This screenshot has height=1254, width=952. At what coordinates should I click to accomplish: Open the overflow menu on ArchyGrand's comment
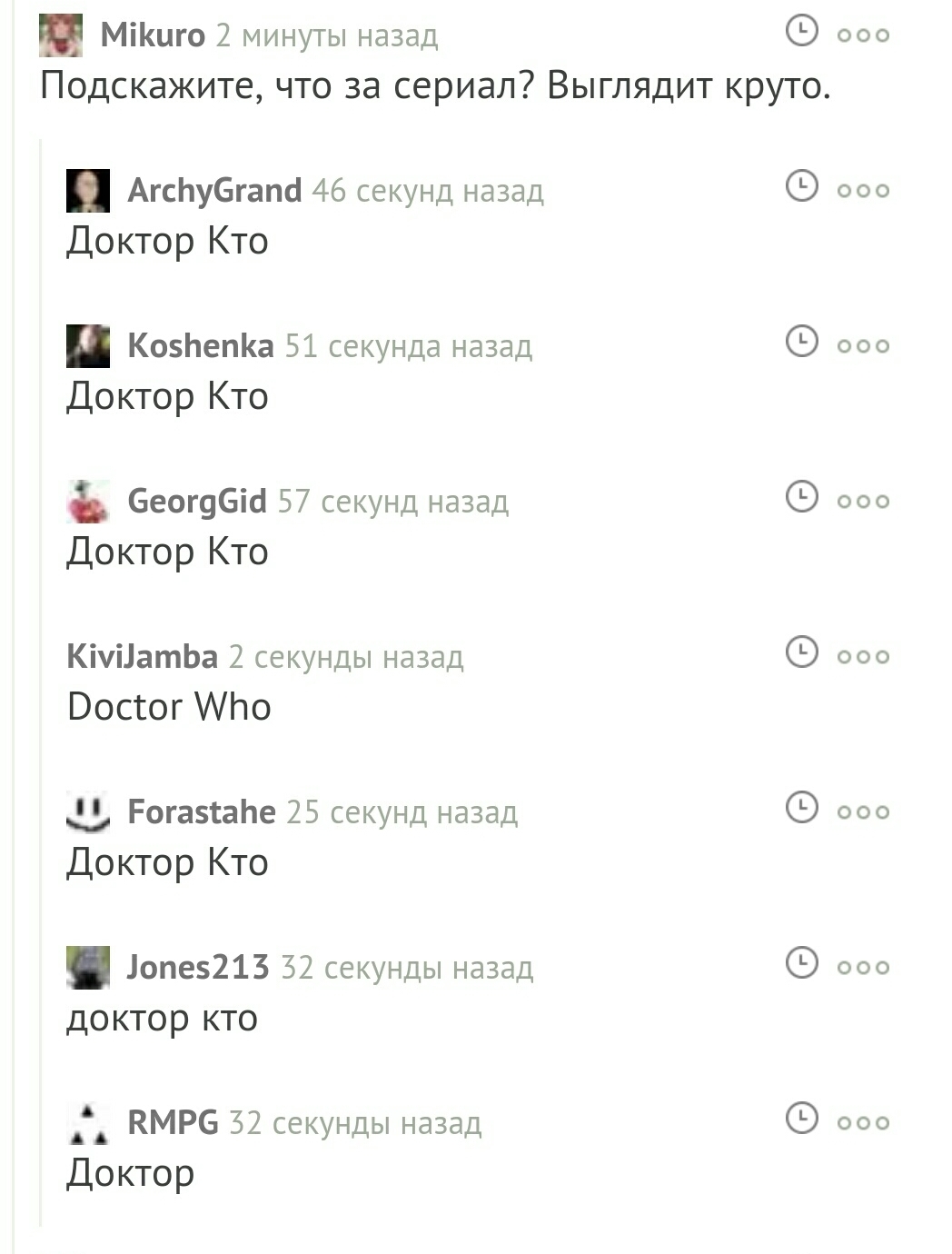click(x=863, y=191)
